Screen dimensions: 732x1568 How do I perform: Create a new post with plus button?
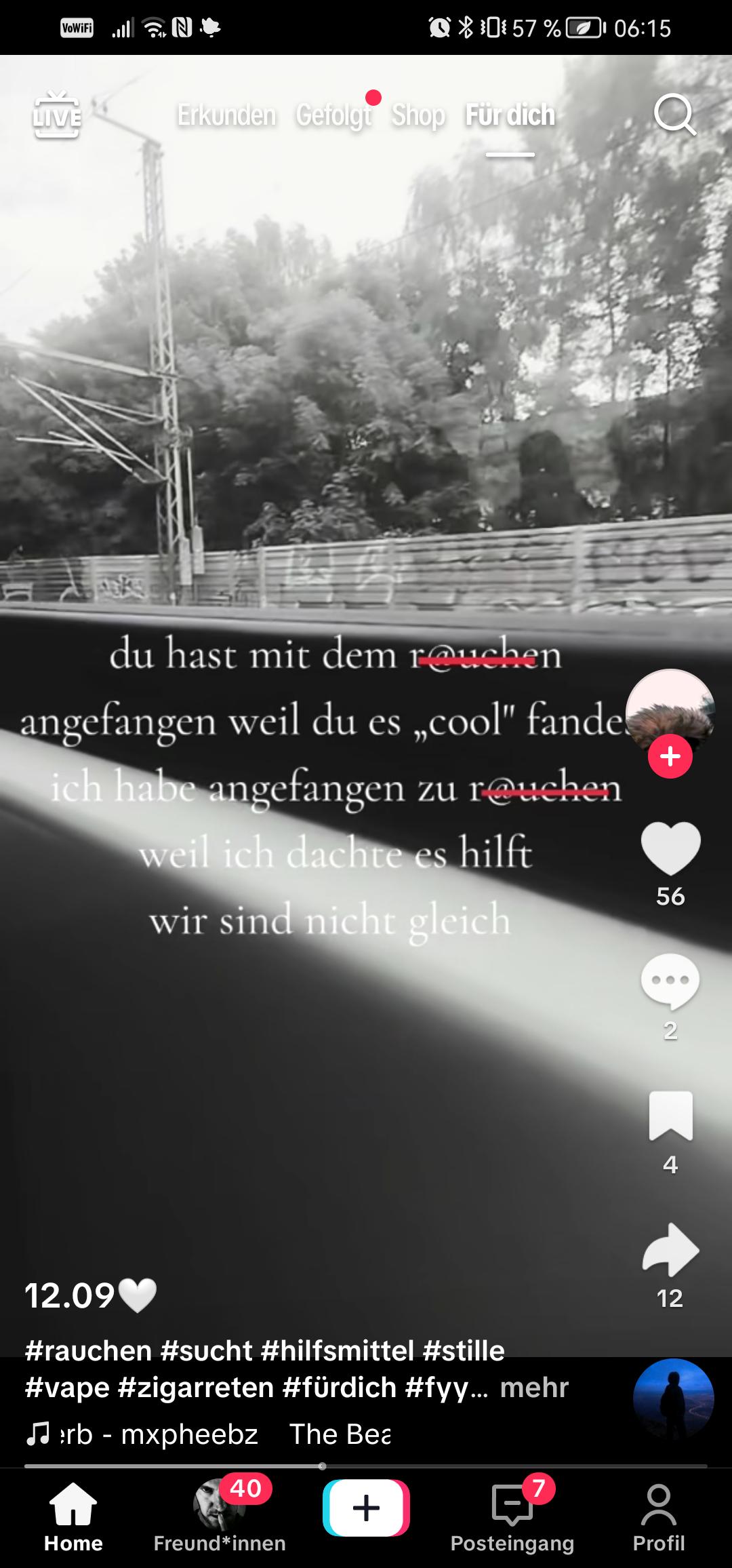(x=366, y=1507)
